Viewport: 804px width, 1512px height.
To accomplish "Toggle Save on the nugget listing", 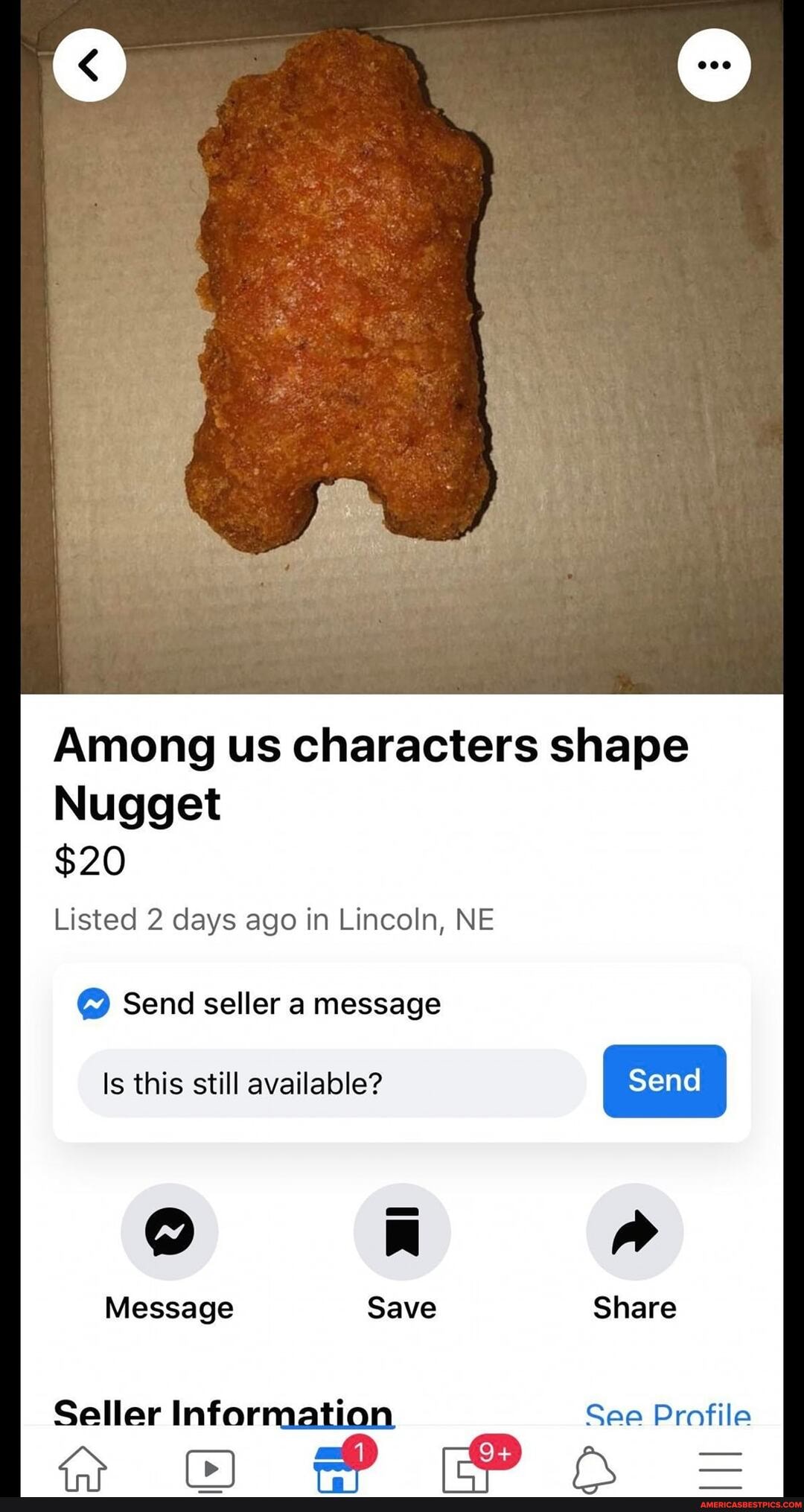I will click(x=401, y=1232).
